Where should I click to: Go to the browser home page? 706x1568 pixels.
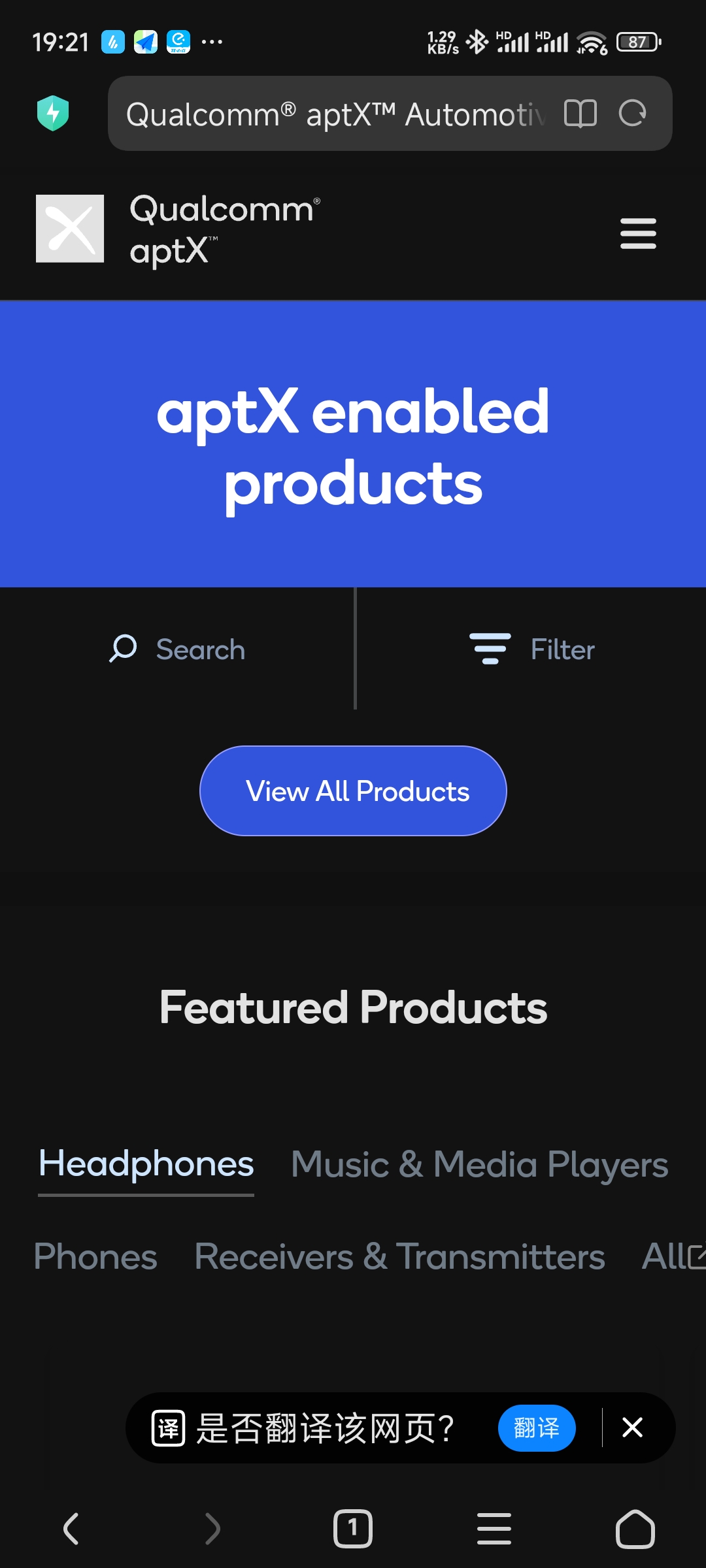coord(635,1529)
